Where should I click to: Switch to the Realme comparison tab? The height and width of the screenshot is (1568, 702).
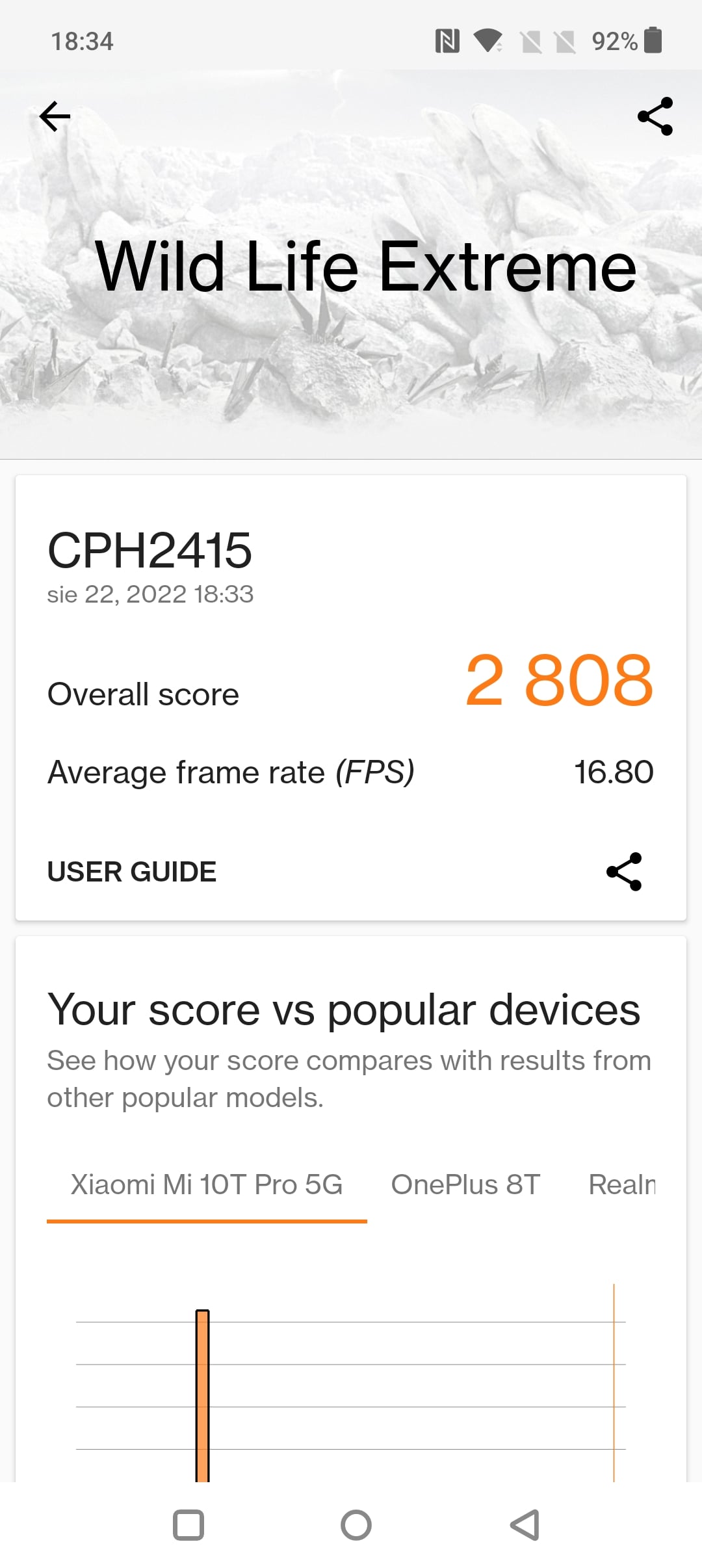coord(621,1185)
